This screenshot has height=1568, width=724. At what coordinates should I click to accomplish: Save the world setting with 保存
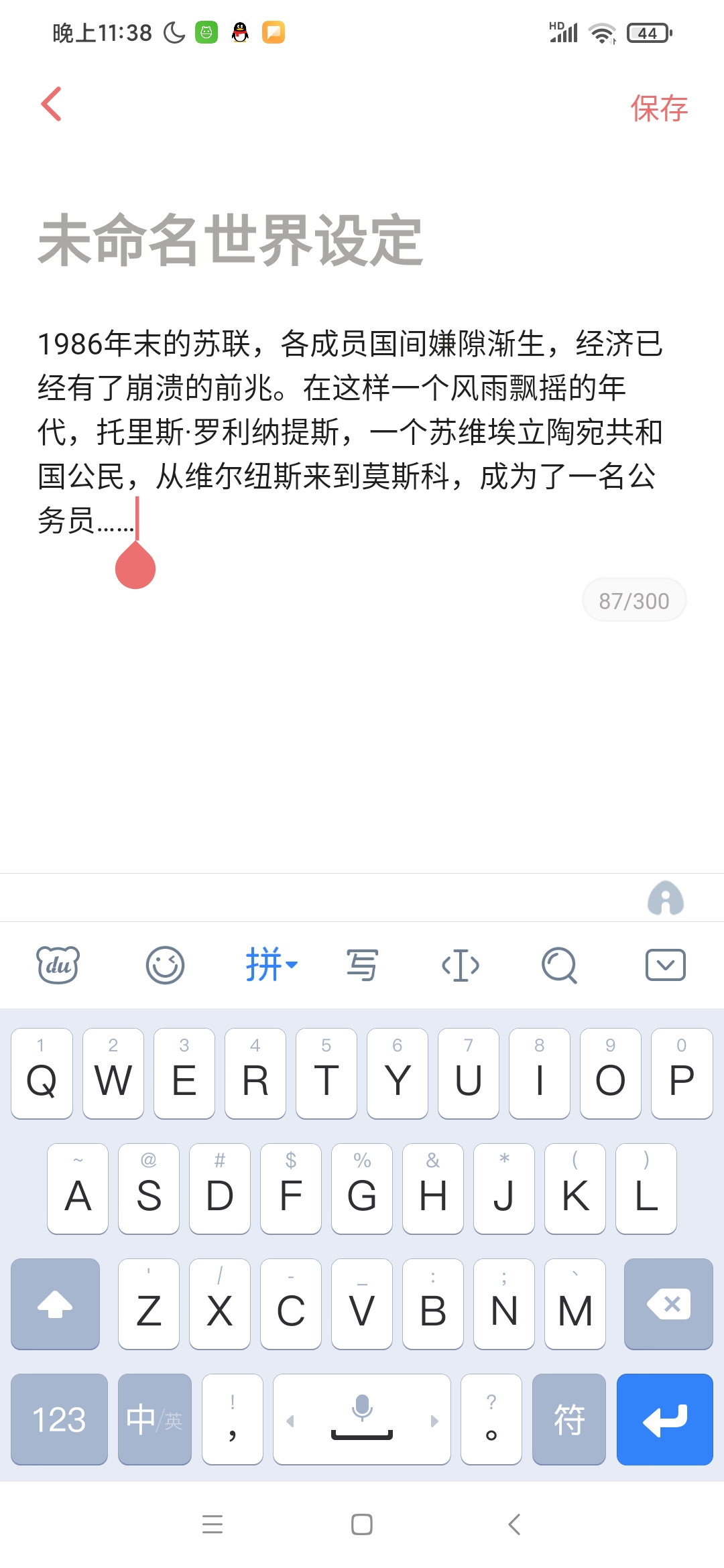[658, 108]
